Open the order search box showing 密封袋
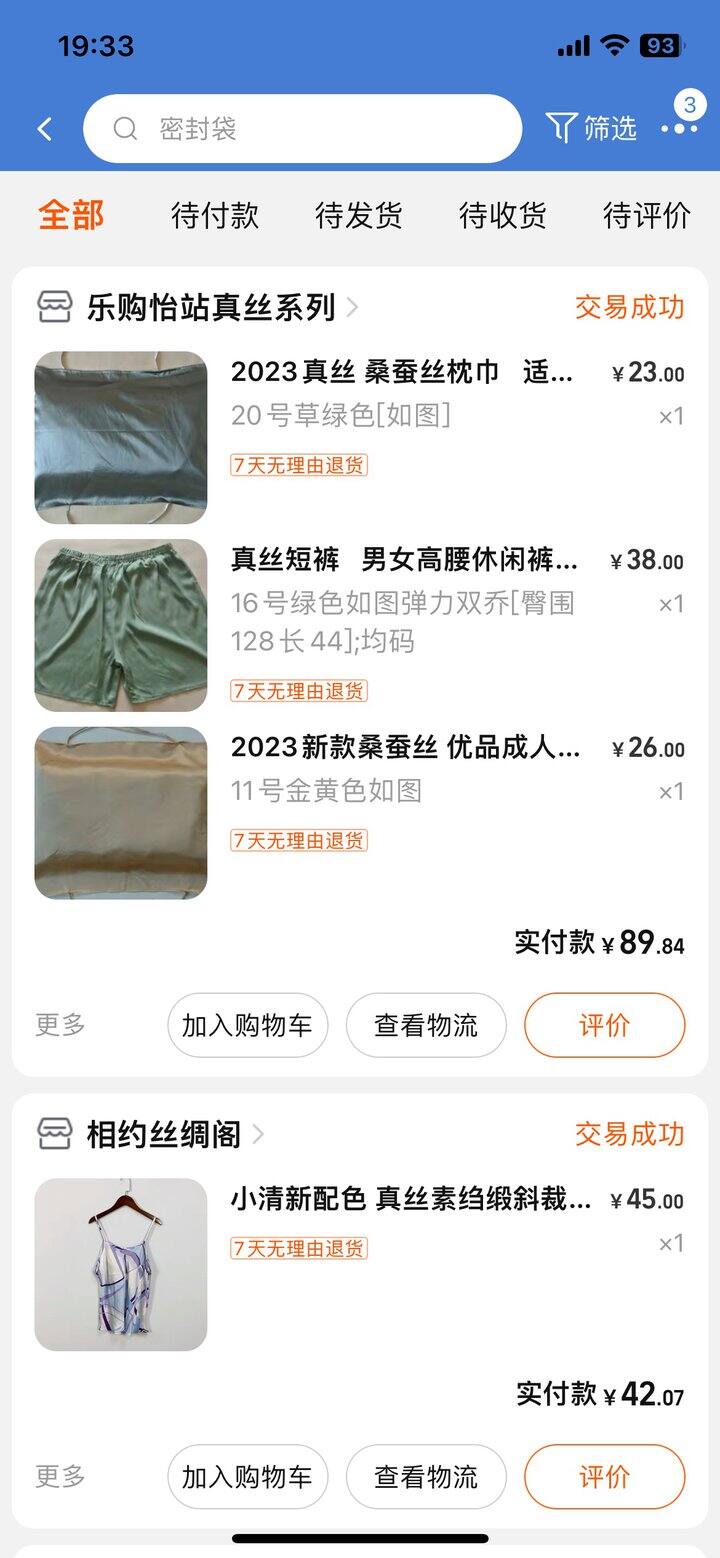 tap(302, 129)
